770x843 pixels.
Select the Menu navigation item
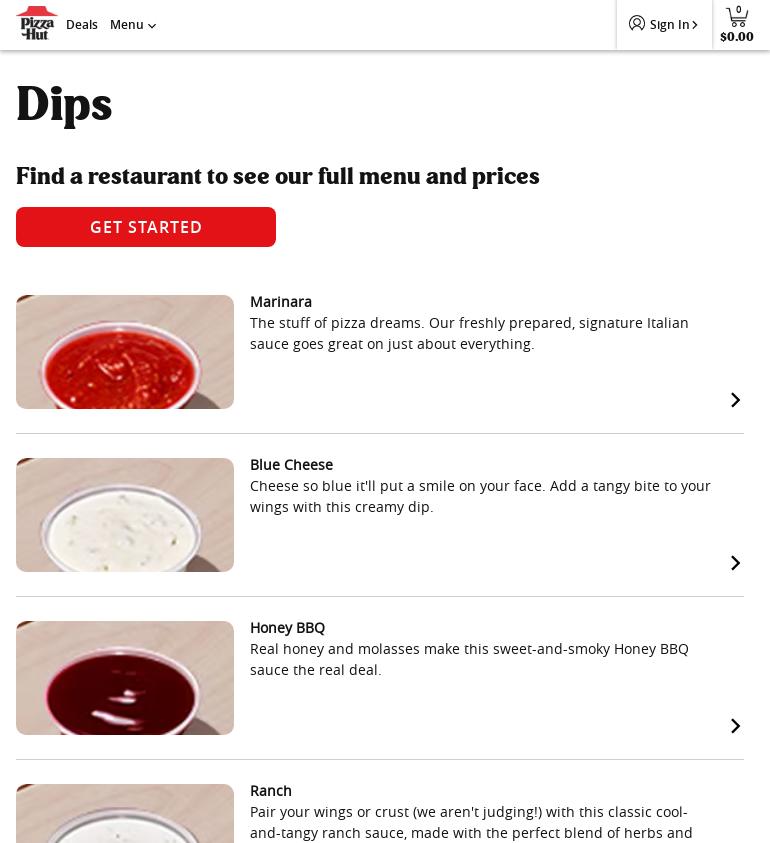pos(127,24)
